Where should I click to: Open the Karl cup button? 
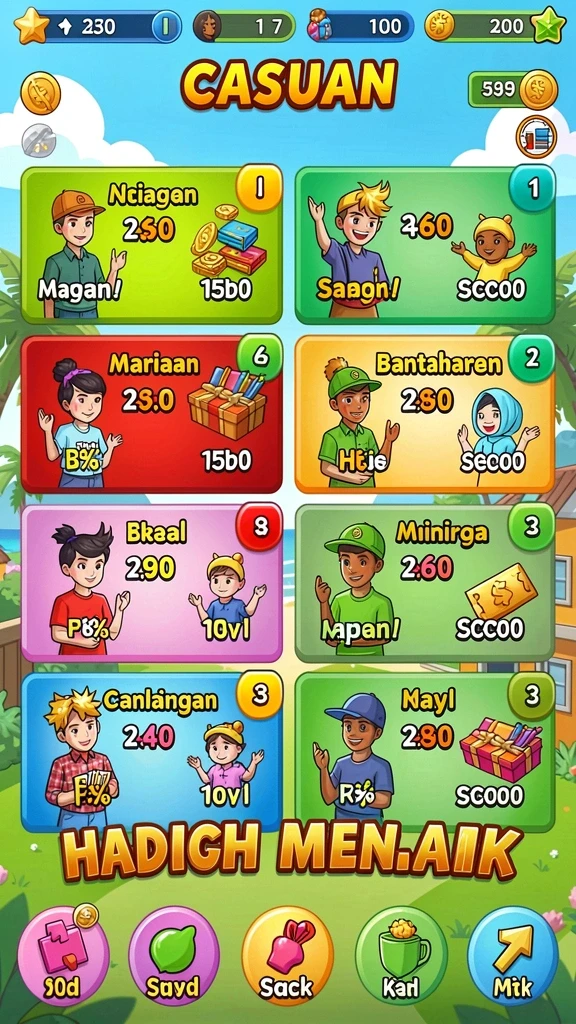pyautogui.click(x=401, y=956)
